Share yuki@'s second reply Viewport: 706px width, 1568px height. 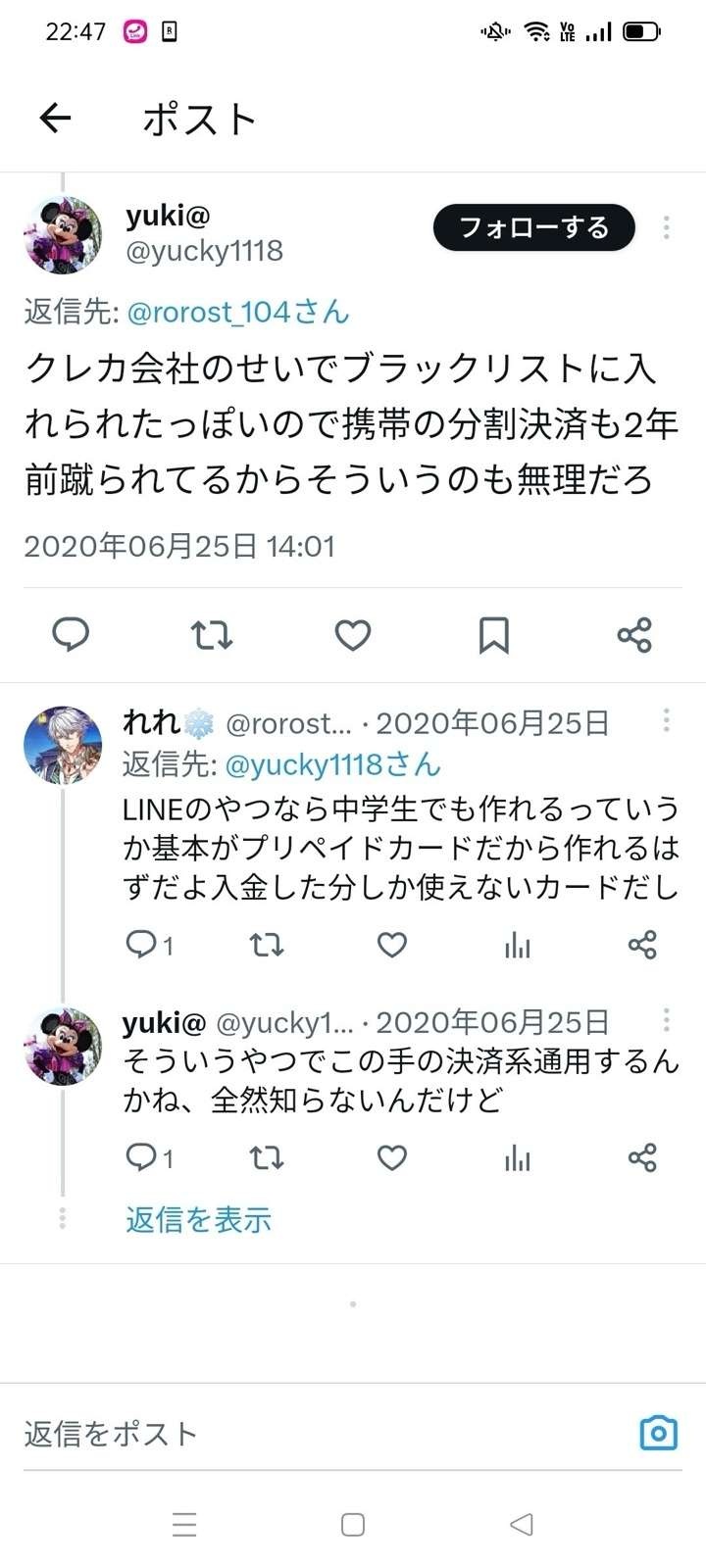click(x=642, y=1157)
